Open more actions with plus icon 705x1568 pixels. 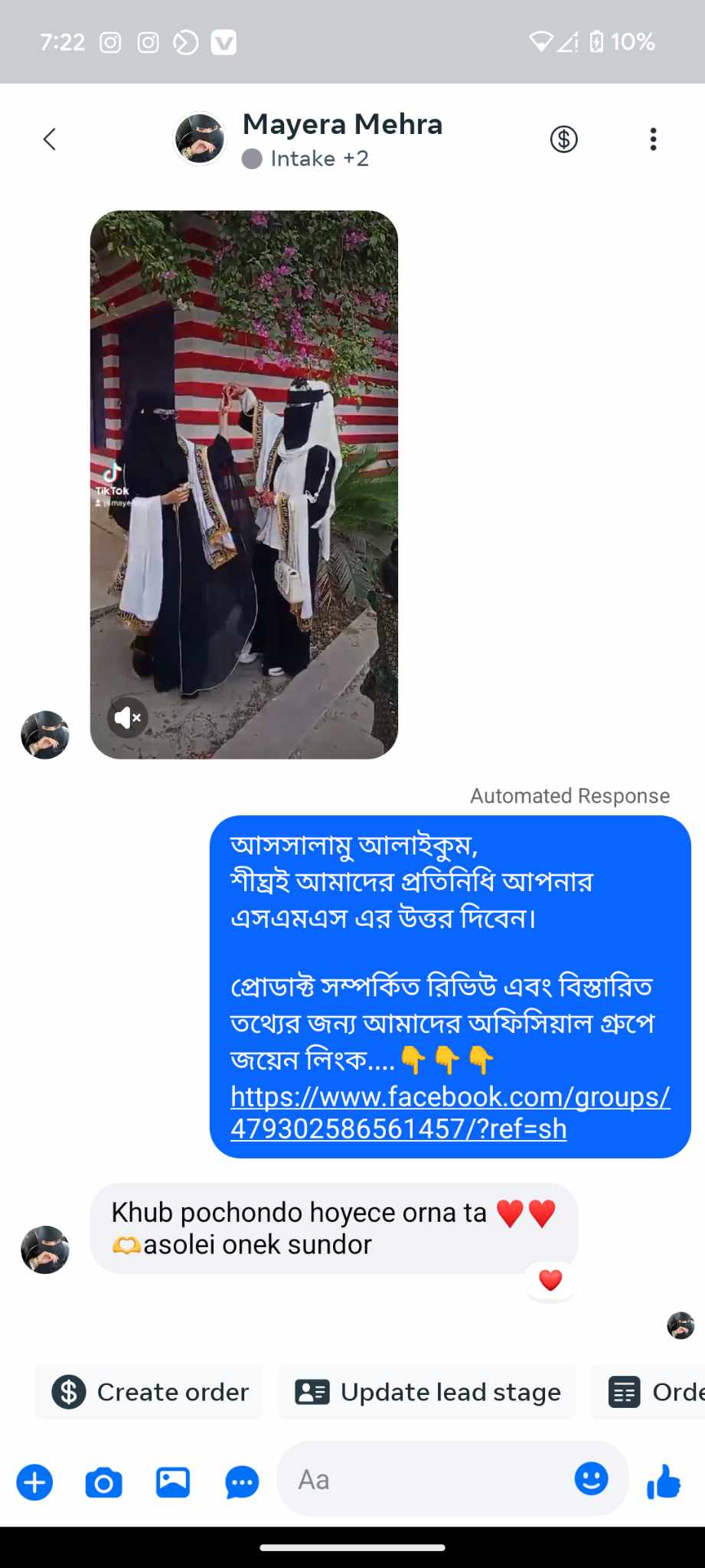[34, 1482]
